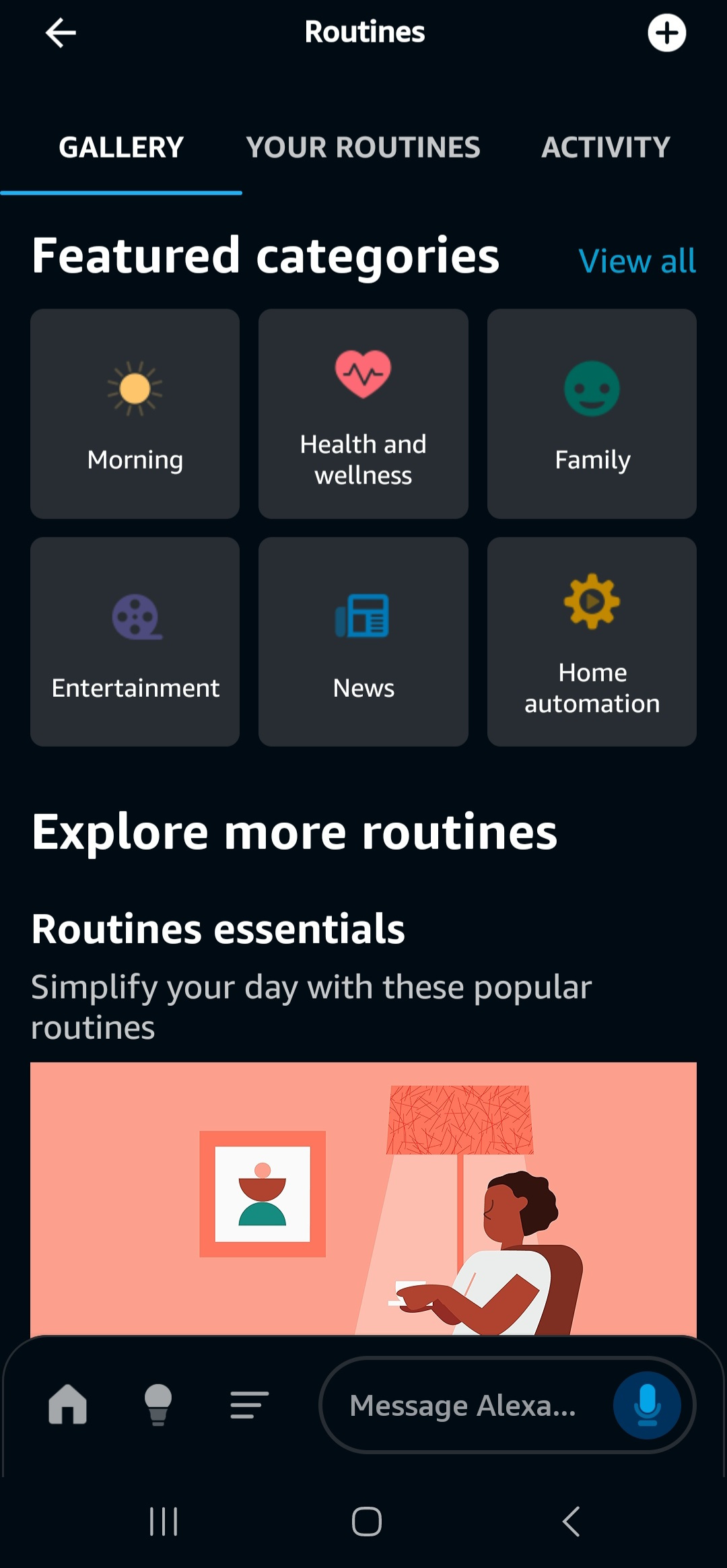Create a new routine with plus button
The height and width of the screenshot is (1568, 727).
[667, 32]
